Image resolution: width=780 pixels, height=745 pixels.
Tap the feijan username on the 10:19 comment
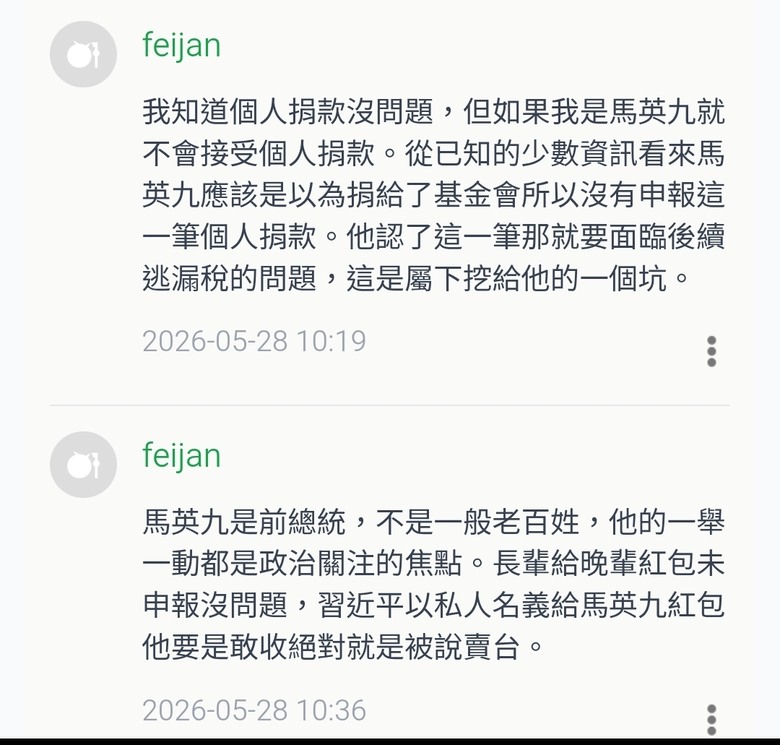(x=182, y=47)
